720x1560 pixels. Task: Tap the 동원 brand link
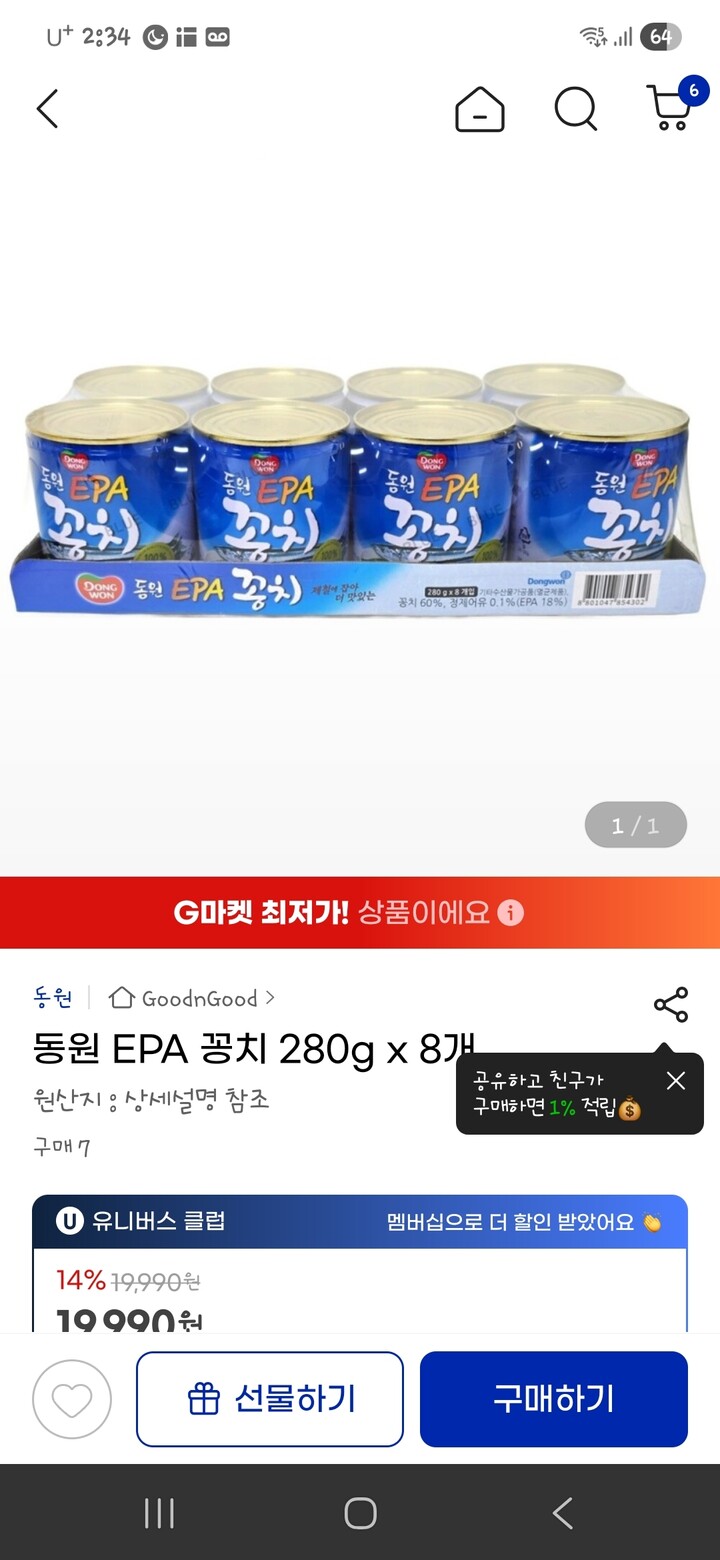(x=50, y=998)
